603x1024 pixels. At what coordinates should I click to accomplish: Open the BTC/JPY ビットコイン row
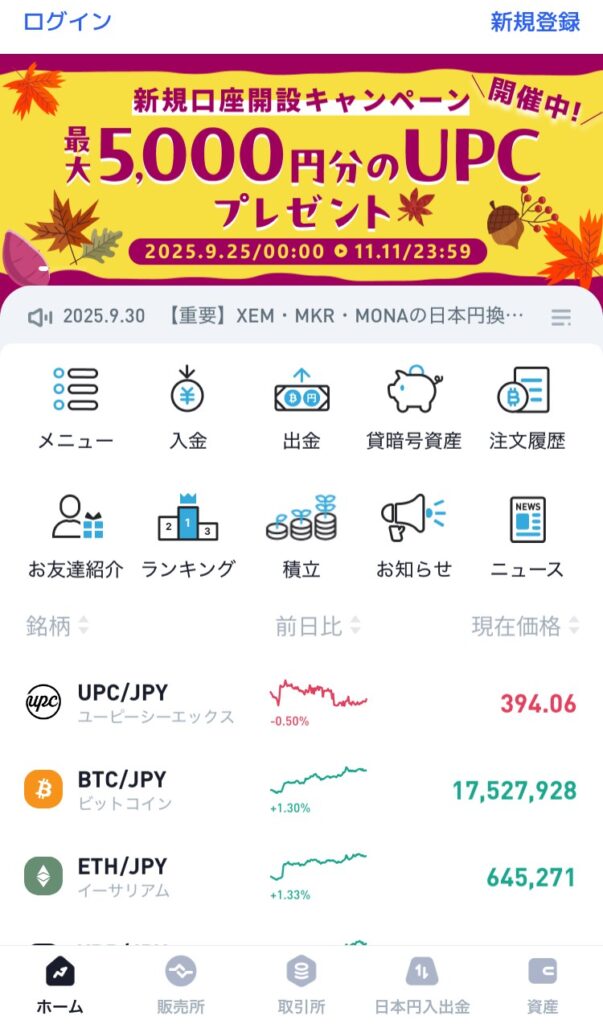pos(301,790)
